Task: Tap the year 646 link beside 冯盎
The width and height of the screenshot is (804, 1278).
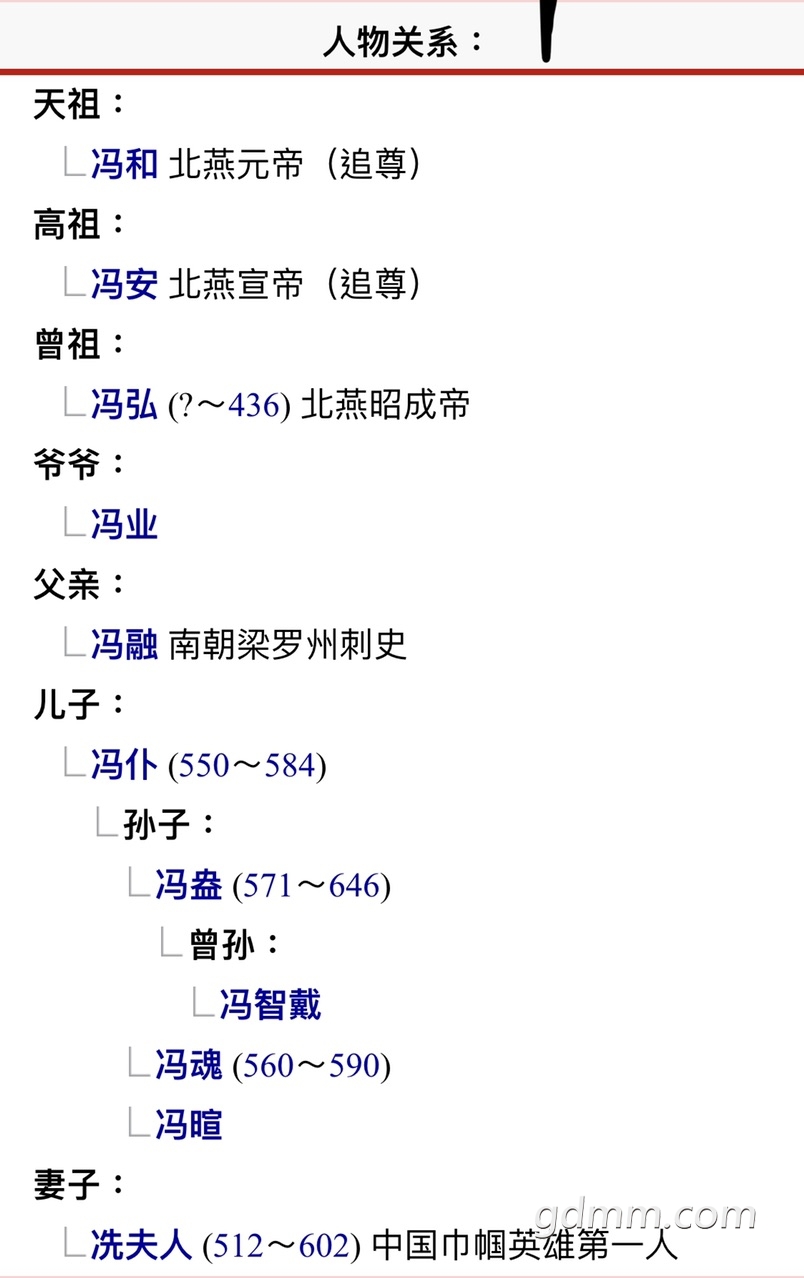Action: click(354, 886)
